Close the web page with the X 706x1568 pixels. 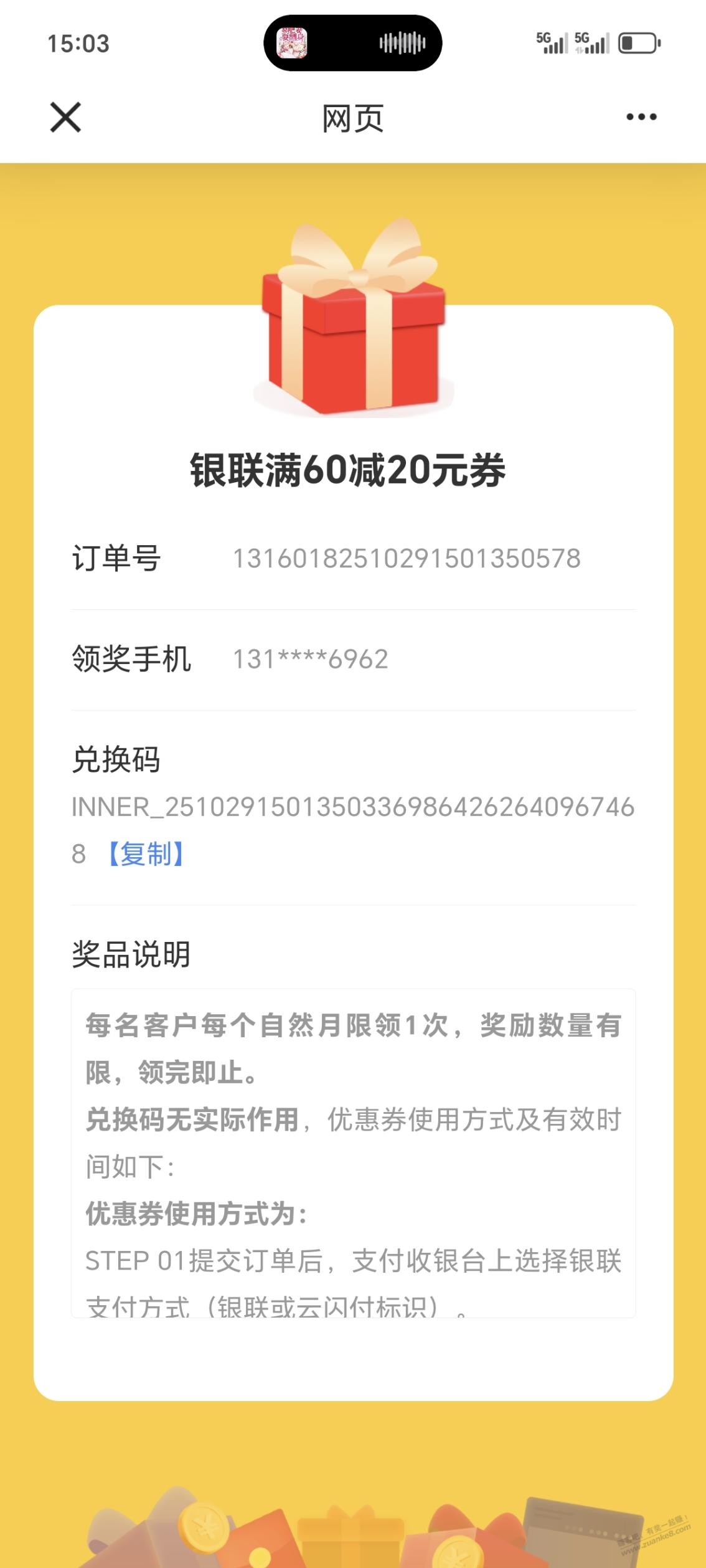[x=65, y=118]
